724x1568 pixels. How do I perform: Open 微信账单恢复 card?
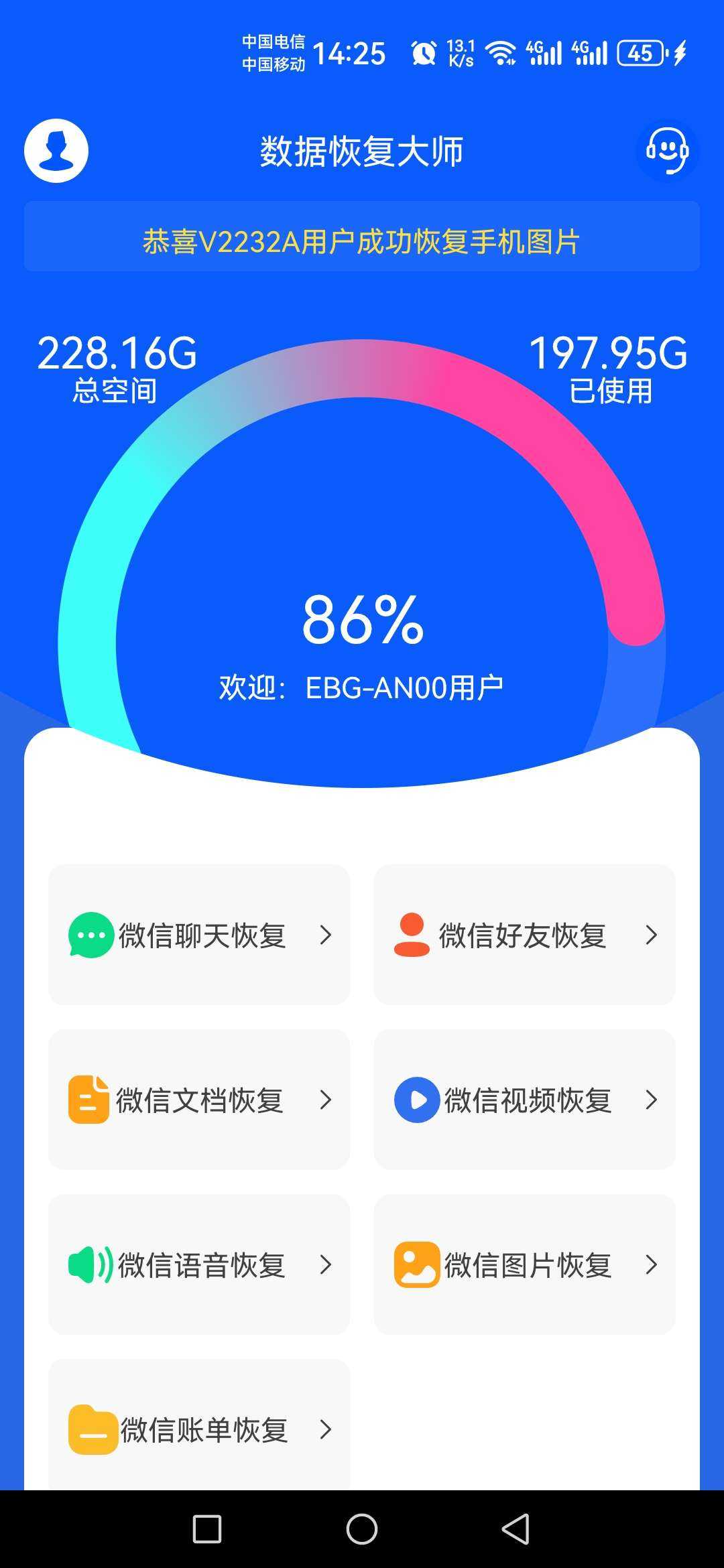[199, 1427]
